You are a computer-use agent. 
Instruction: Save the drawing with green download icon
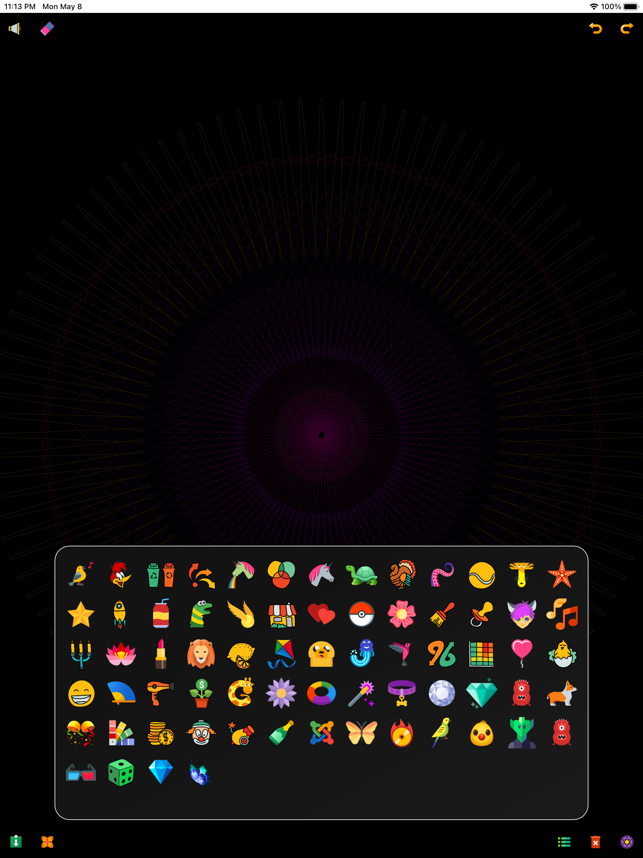(x=16, y=842)
